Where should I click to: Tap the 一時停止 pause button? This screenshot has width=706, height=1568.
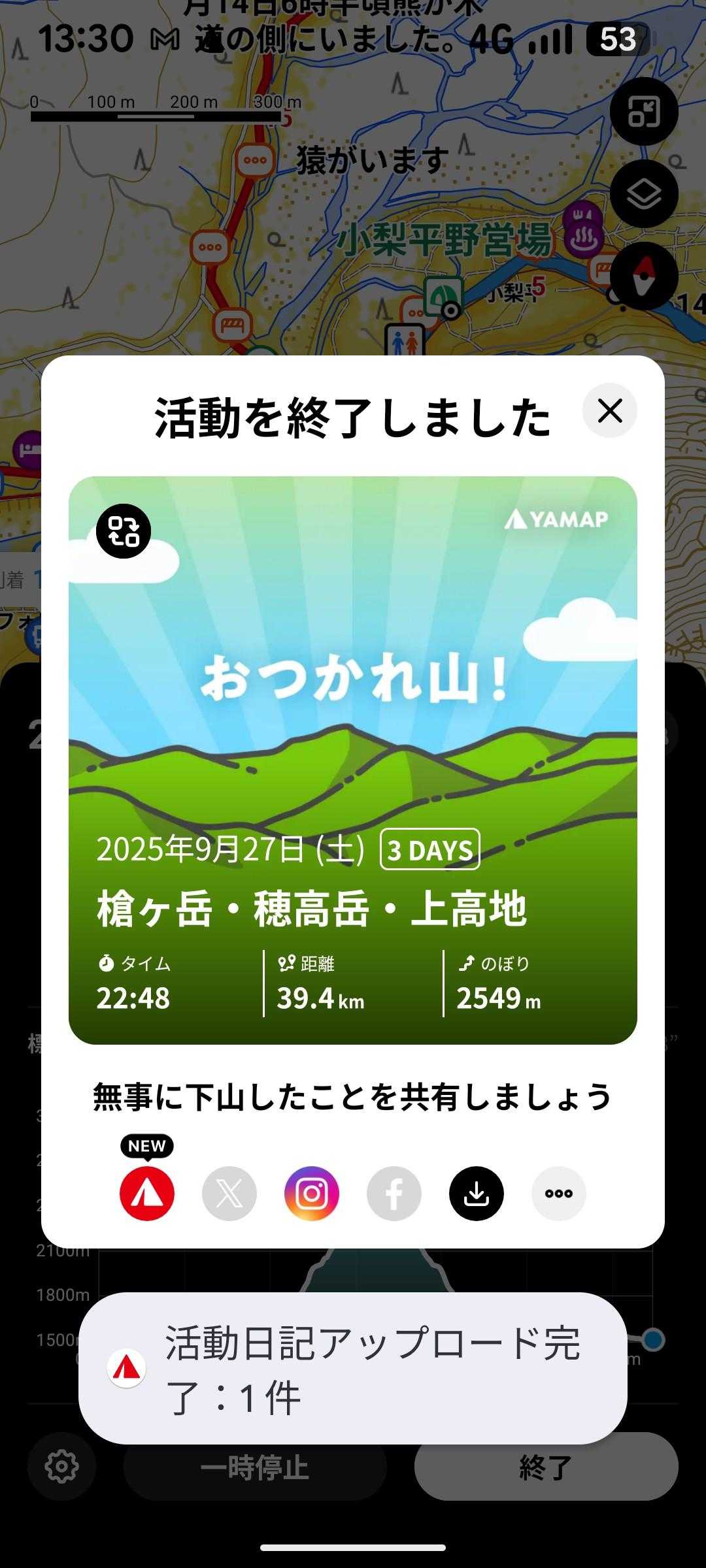tap(255, 1467)
